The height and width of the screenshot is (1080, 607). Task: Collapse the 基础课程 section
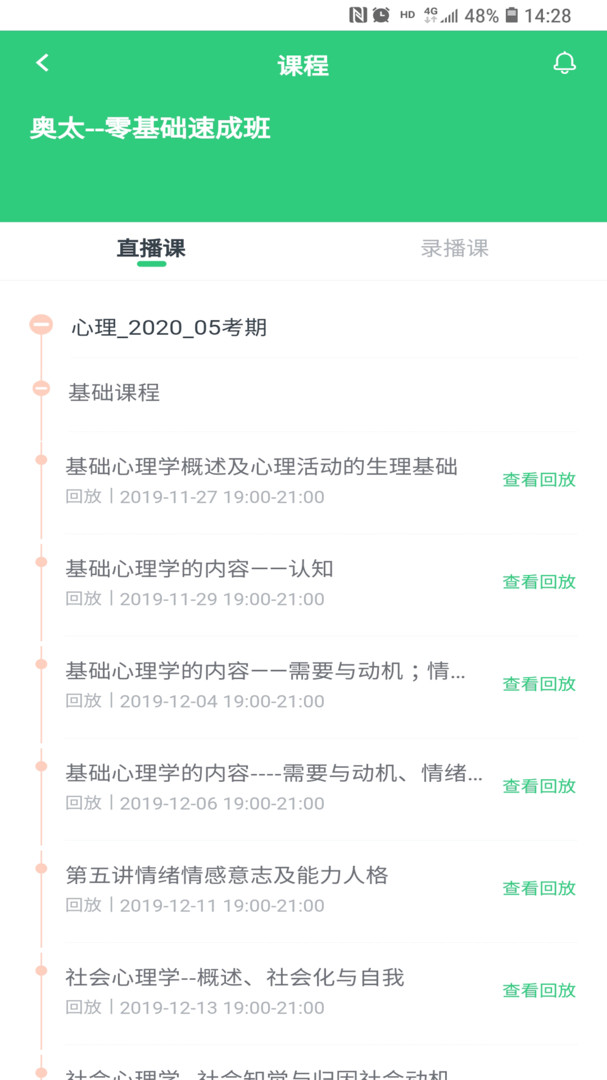pyautogui.click(x=41, y=389)
